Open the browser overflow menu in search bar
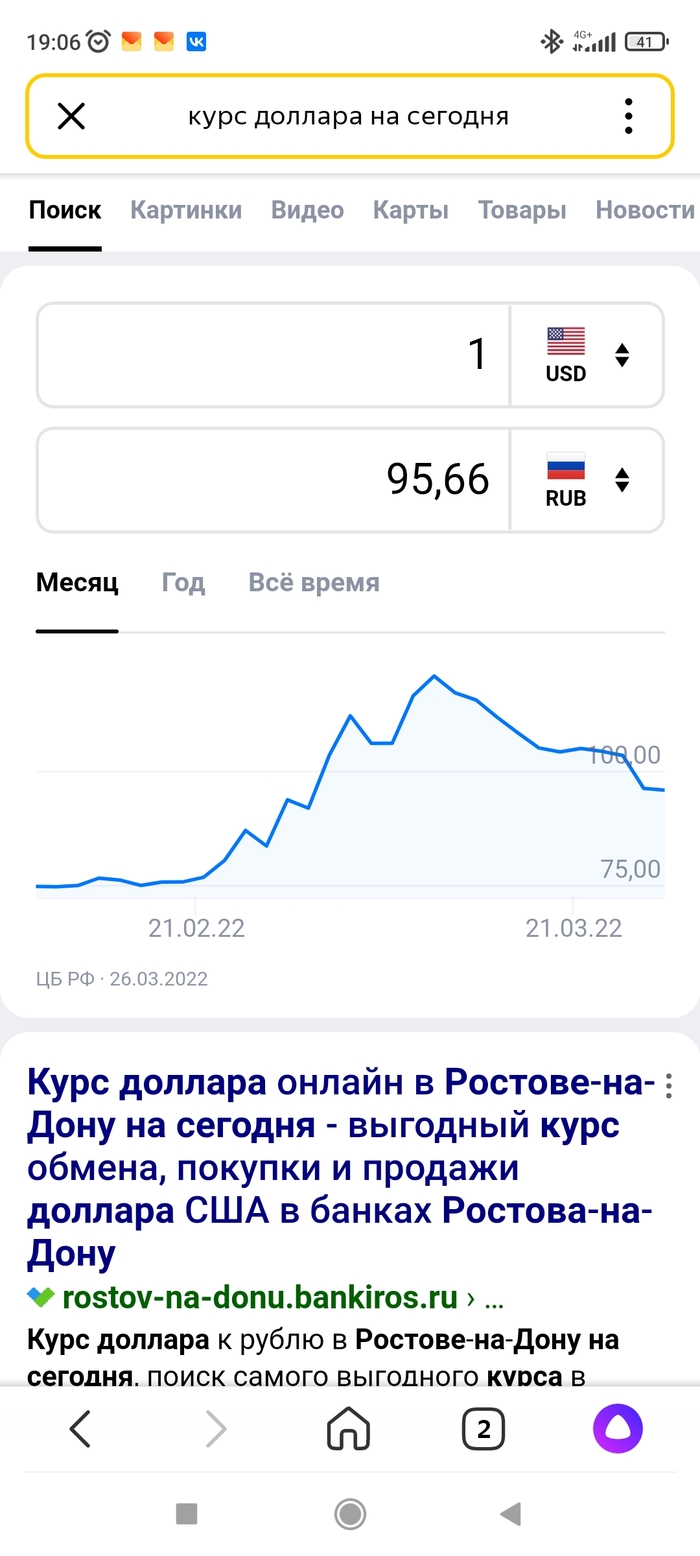The width and height of the screenshot is (700, 1556). [628, 117]
